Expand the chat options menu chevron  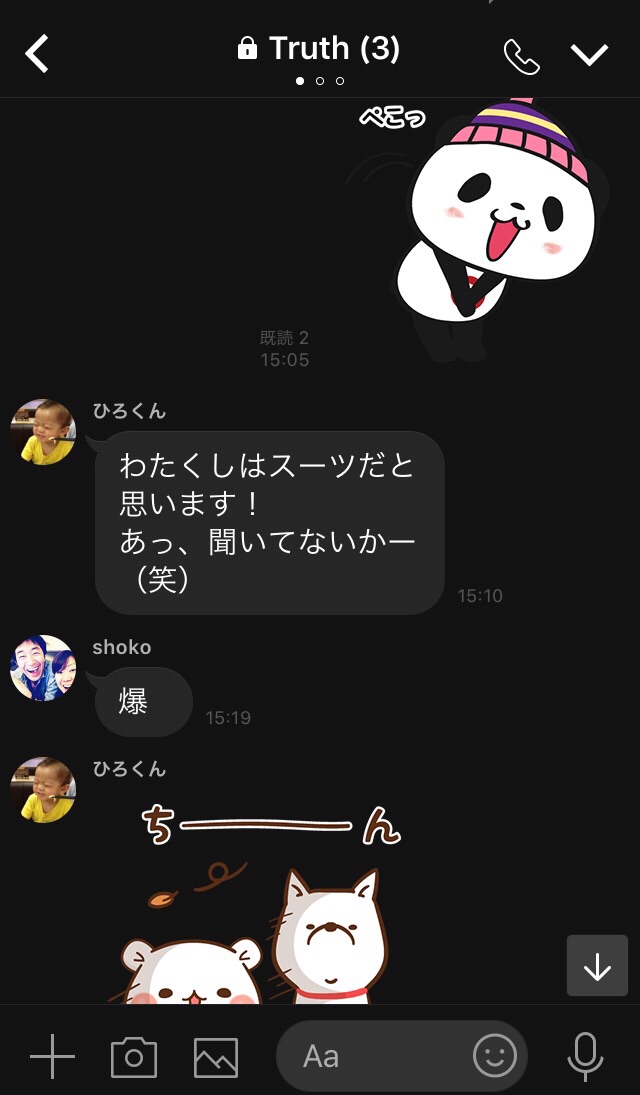589,55
